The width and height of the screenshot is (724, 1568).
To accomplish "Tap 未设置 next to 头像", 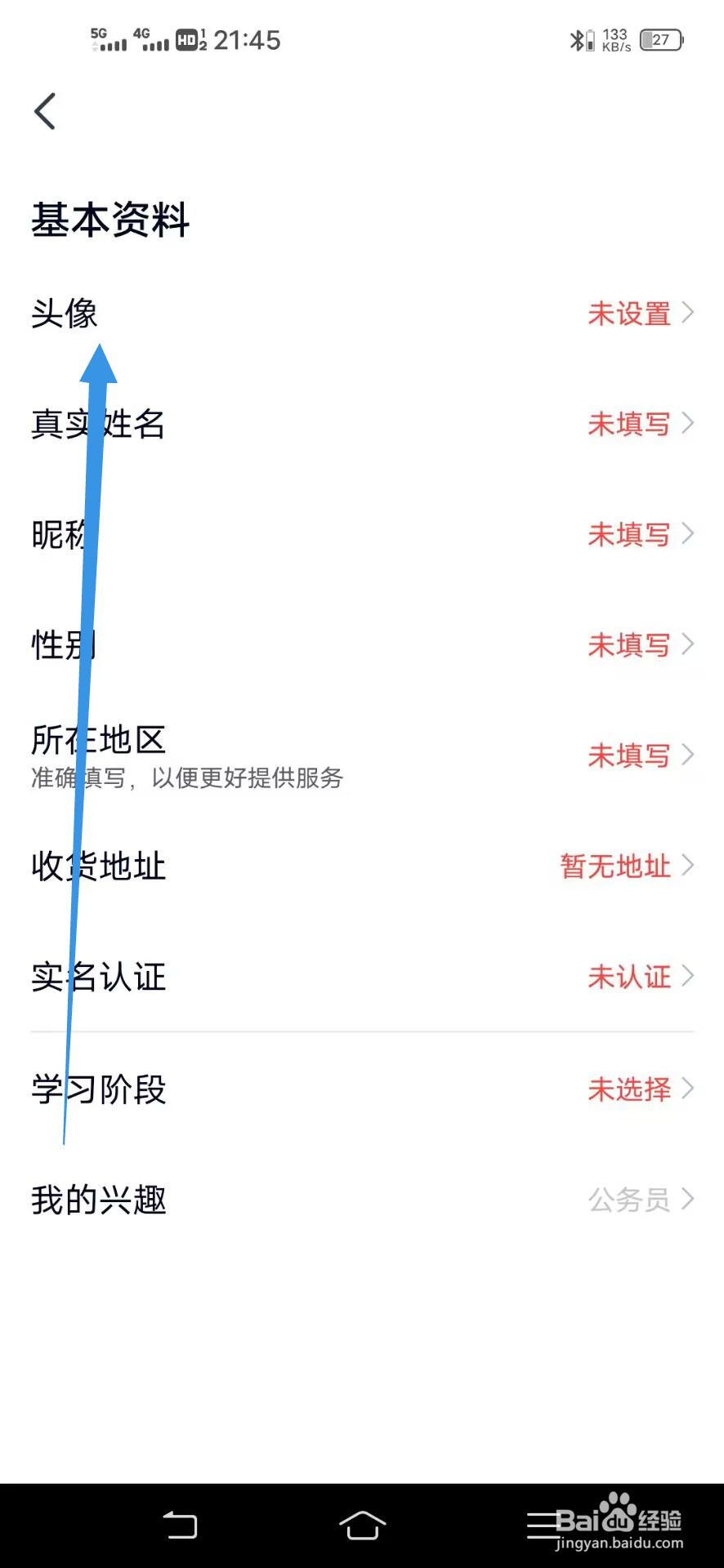I will (x=629, y=314).
